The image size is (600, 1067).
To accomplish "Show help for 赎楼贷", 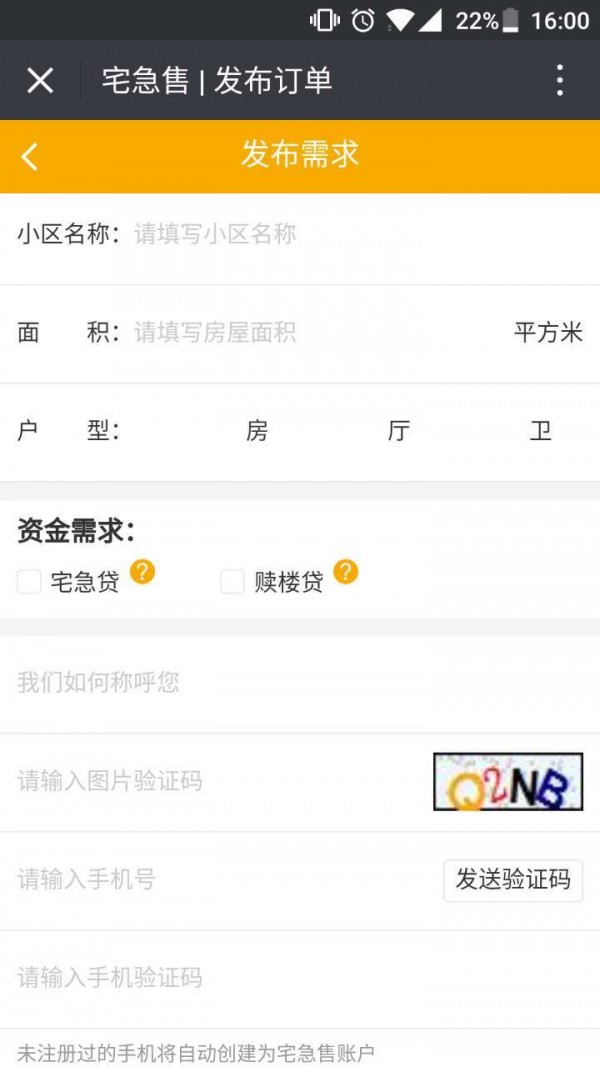I will (x=346, y=572).
